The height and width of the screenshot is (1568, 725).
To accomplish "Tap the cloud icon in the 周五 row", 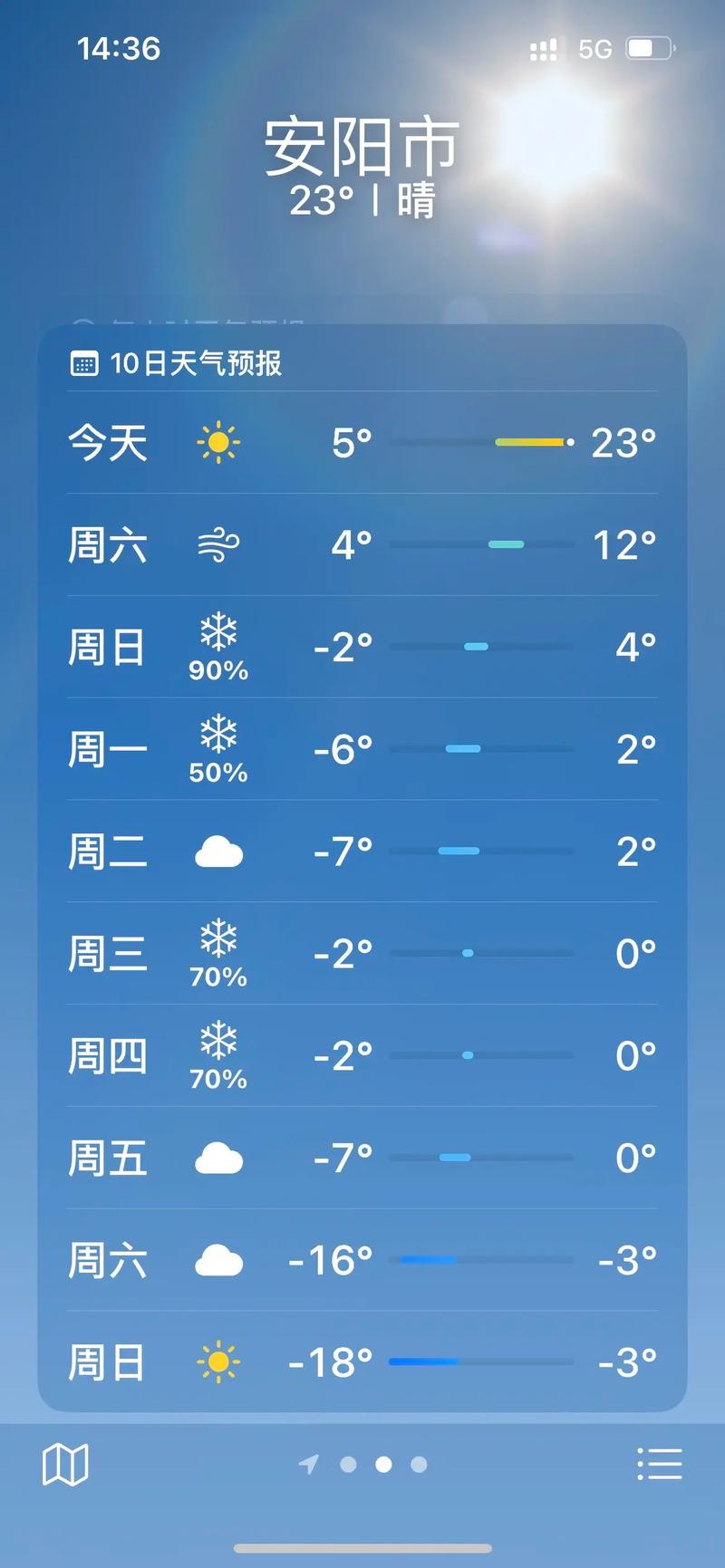I will (217, 1156).
